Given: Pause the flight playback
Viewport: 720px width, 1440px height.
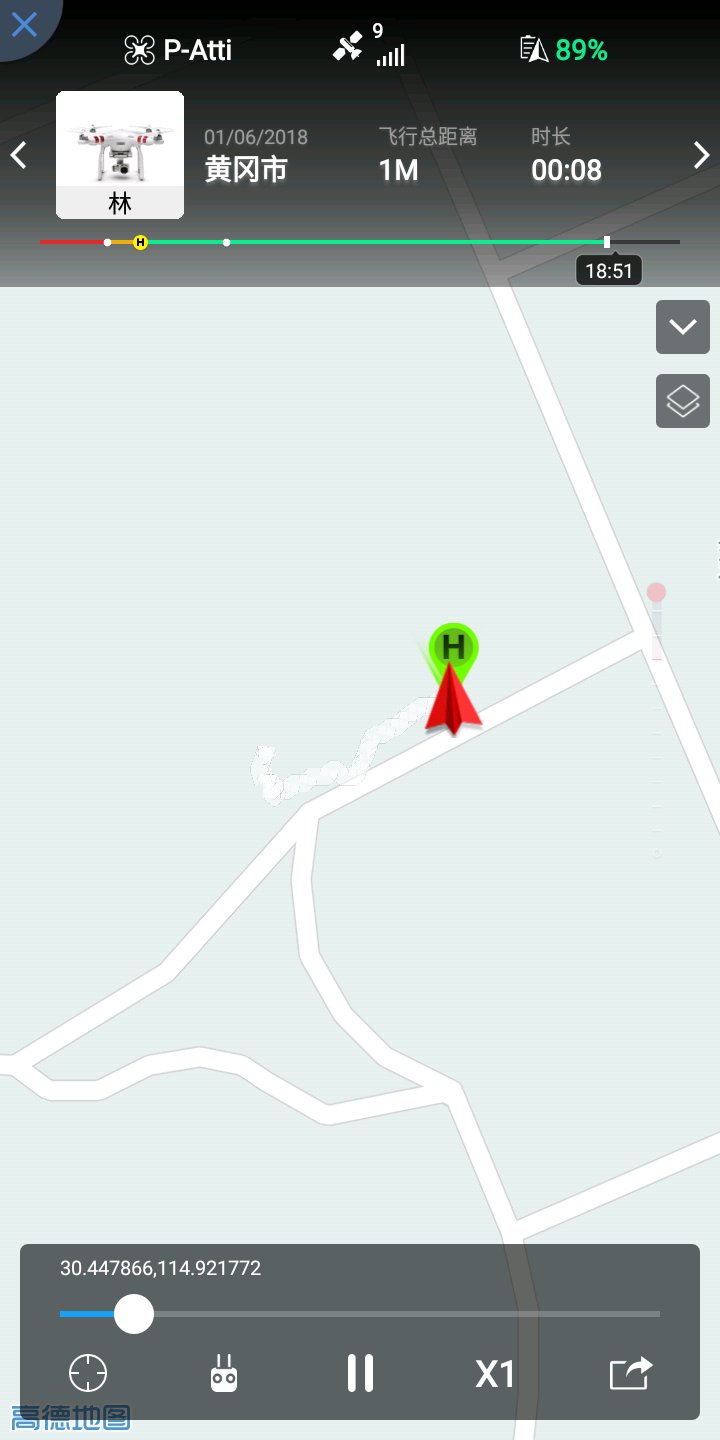Looking at the screenshot, I should 360,1373.
